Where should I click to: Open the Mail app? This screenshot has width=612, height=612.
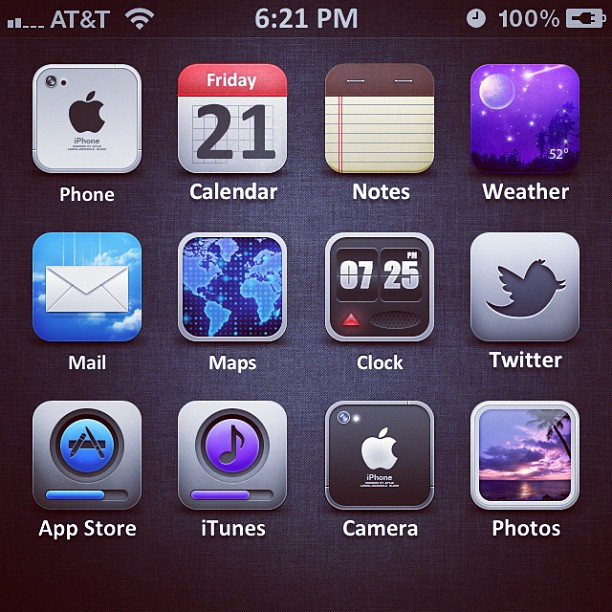[x=87, y=287]
